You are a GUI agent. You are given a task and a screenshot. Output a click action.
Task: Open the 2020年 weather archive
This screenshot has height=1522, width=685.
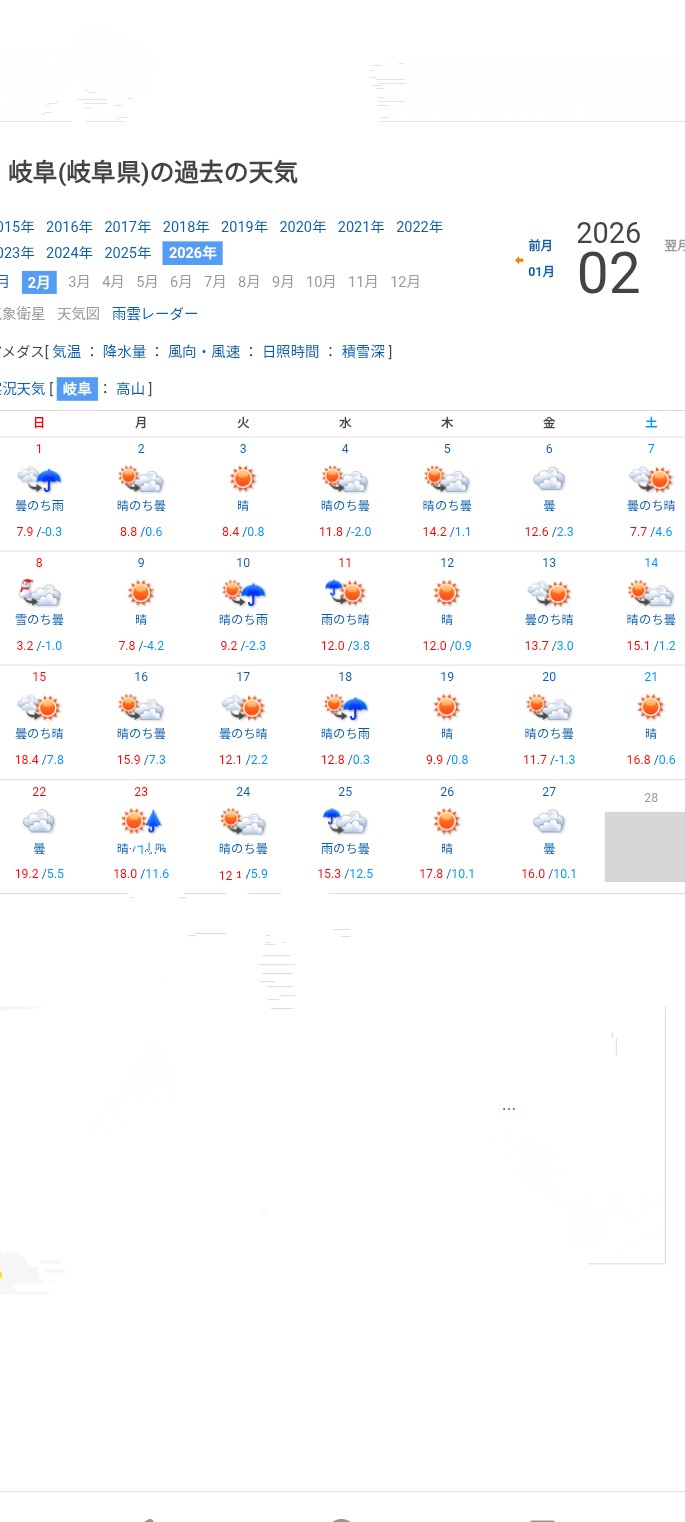coord(302,227)
